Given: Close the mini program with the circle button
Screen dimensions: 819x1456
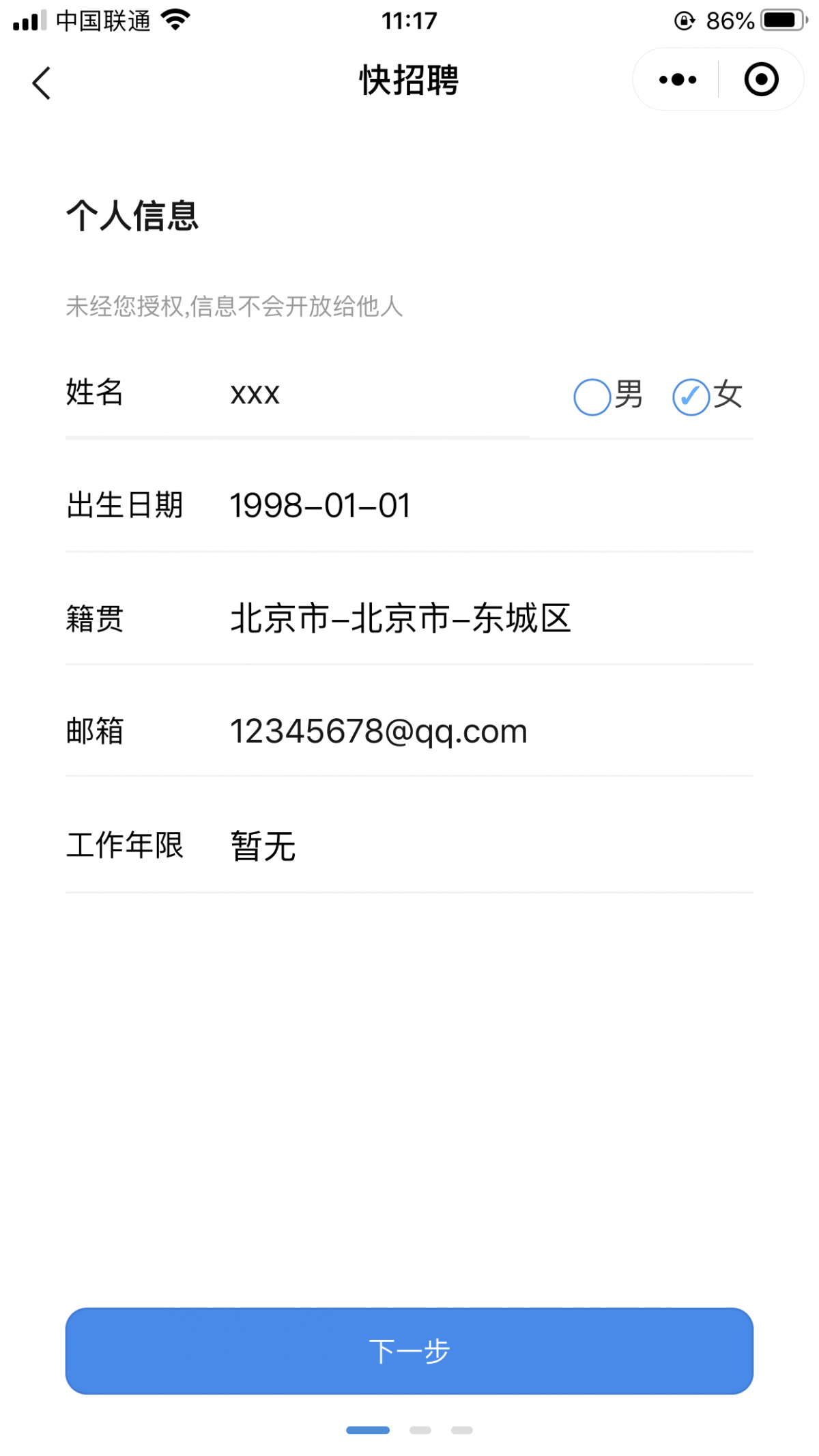Looking at the screenshot, I should [x=761, y=80].
